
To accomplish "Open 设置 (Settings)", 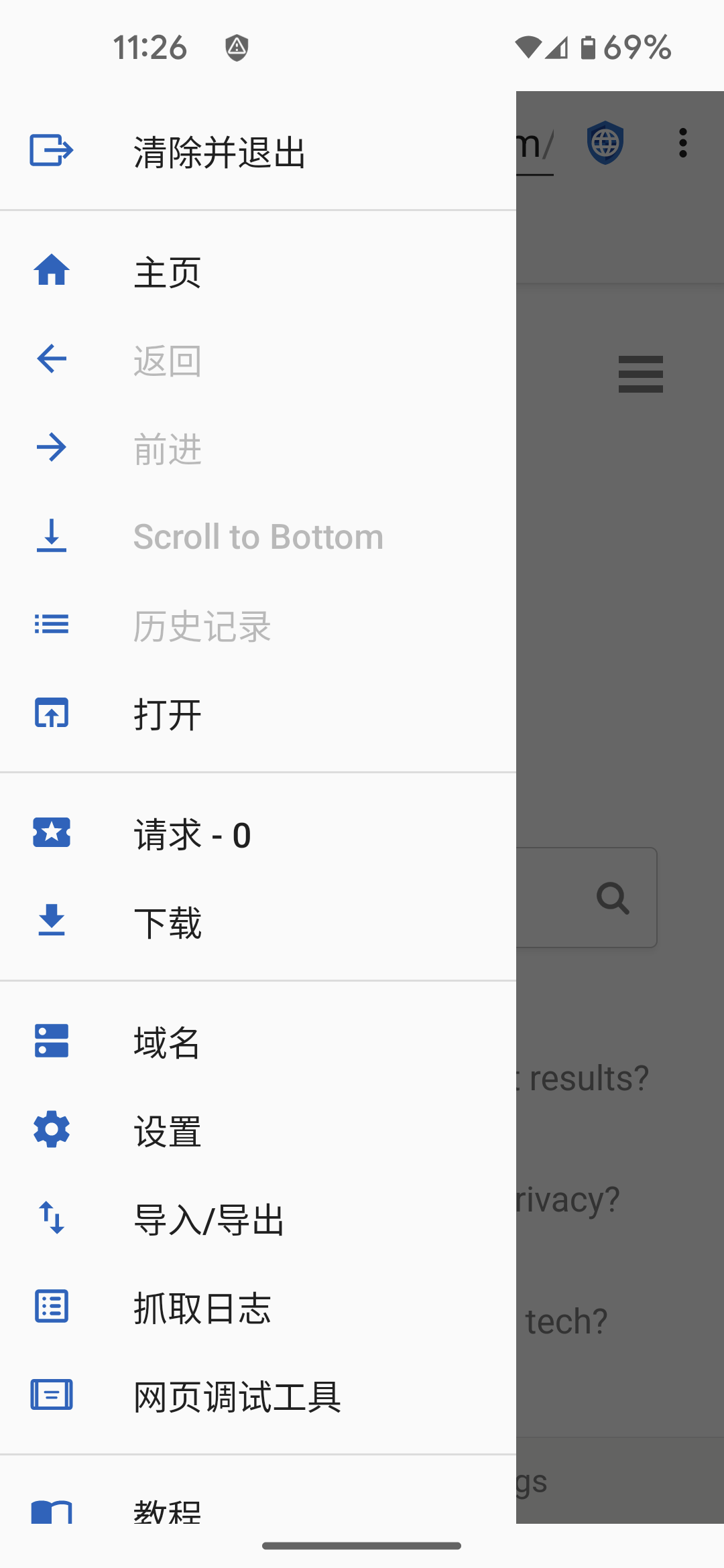I will (x=168, y=1131).
